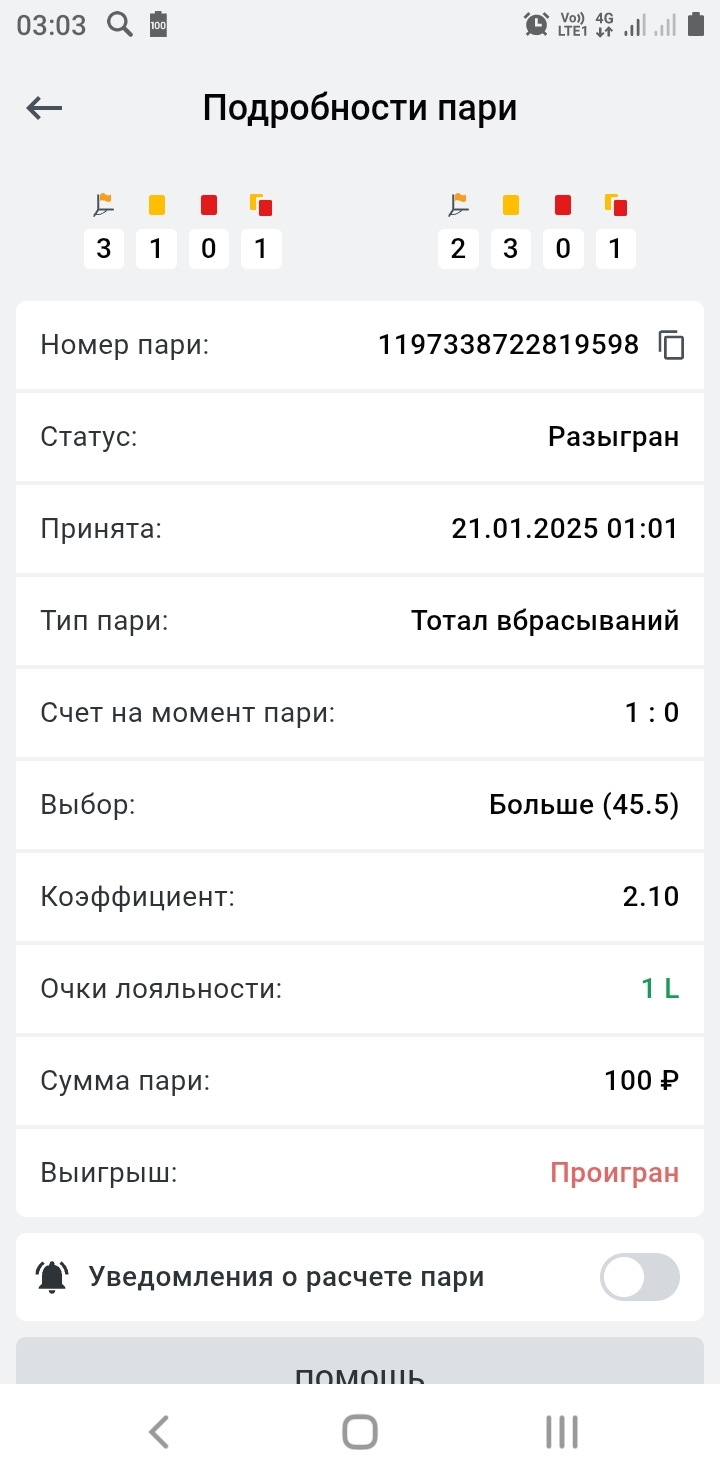720x1480 pixels.
Task: Tap the system home button
Action: [360, 1432]
